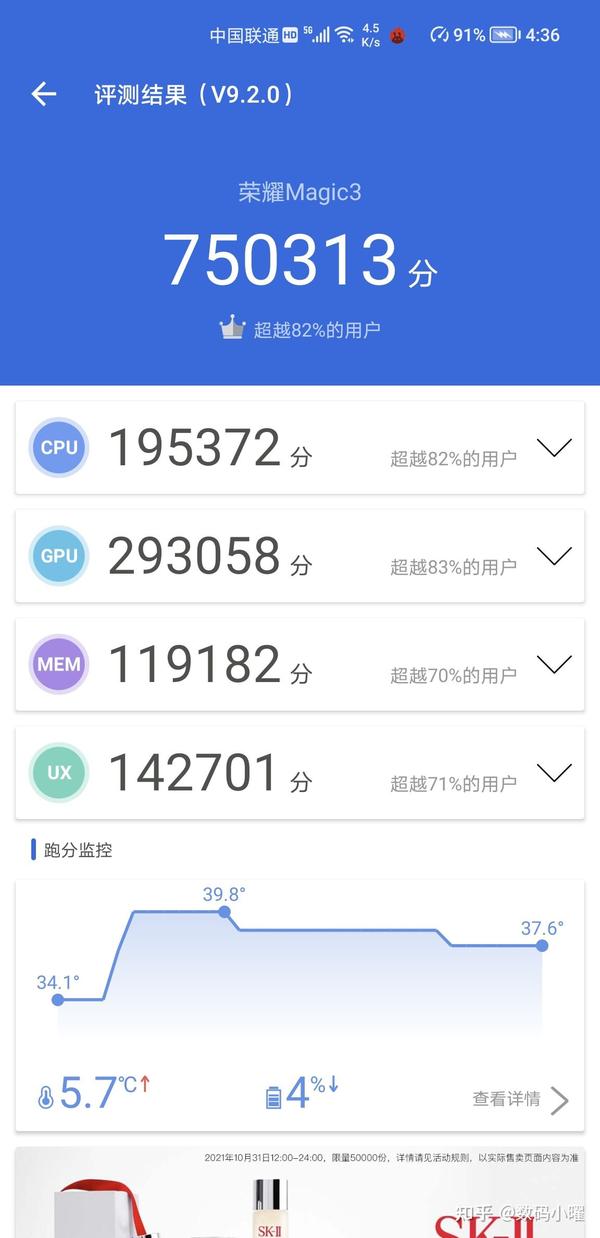Screen dimensions: 600x1238
Task: Expand the UX score details
Action: [554, 772]
